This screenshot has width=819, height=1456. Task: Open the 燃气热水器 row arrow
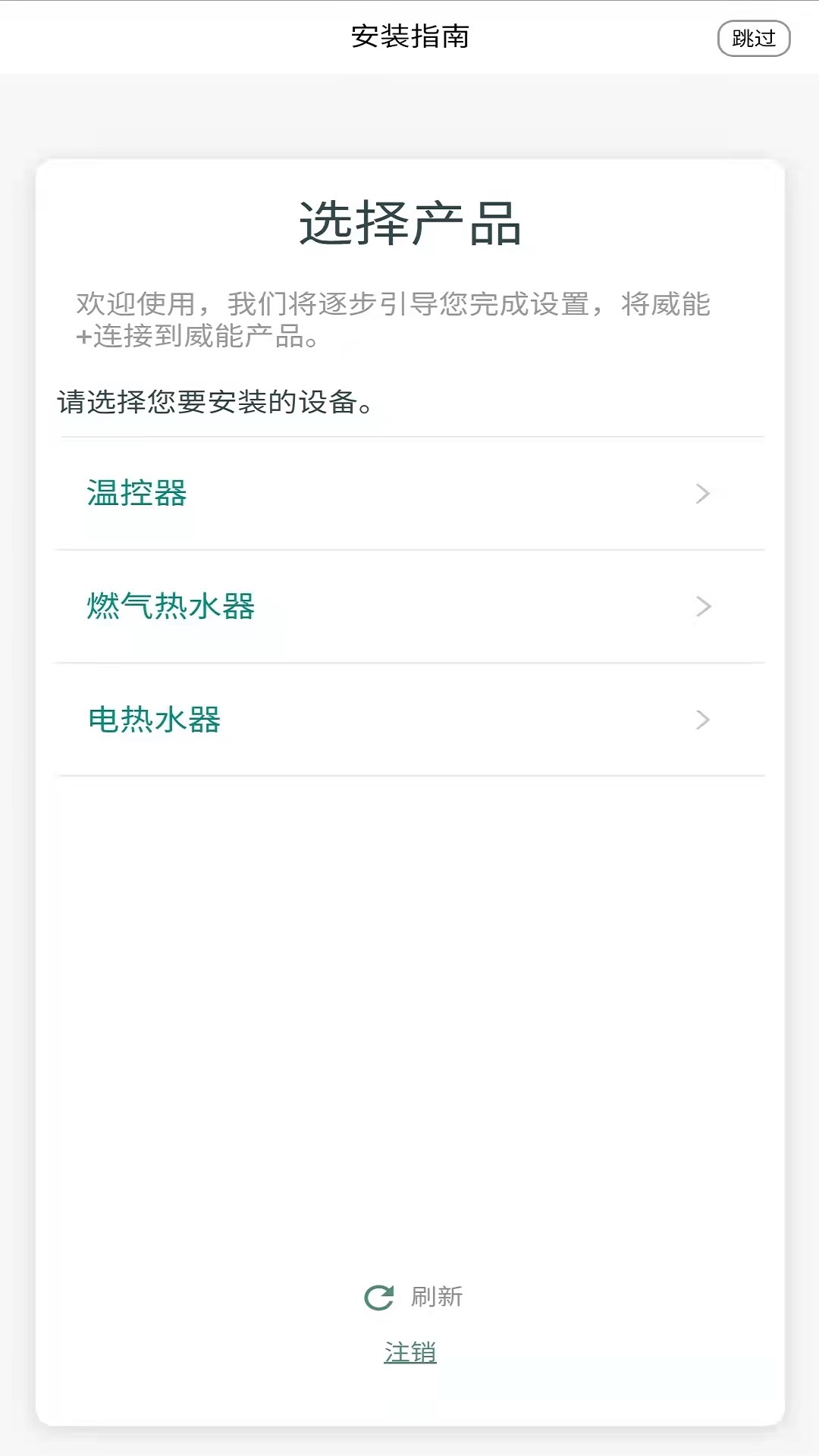pyautogui.click(x=704, y=607)
